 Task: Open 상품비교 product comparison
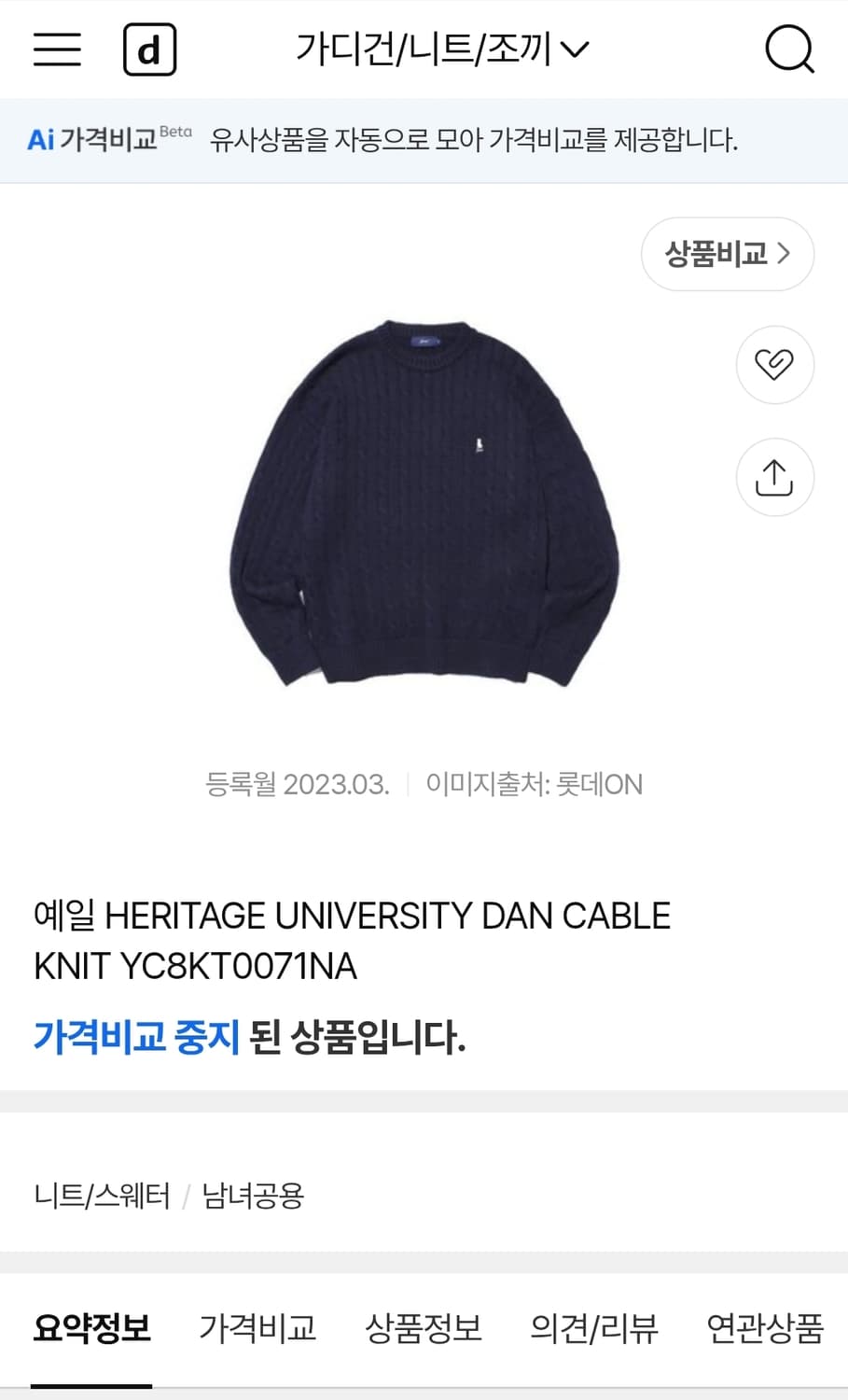728,254
